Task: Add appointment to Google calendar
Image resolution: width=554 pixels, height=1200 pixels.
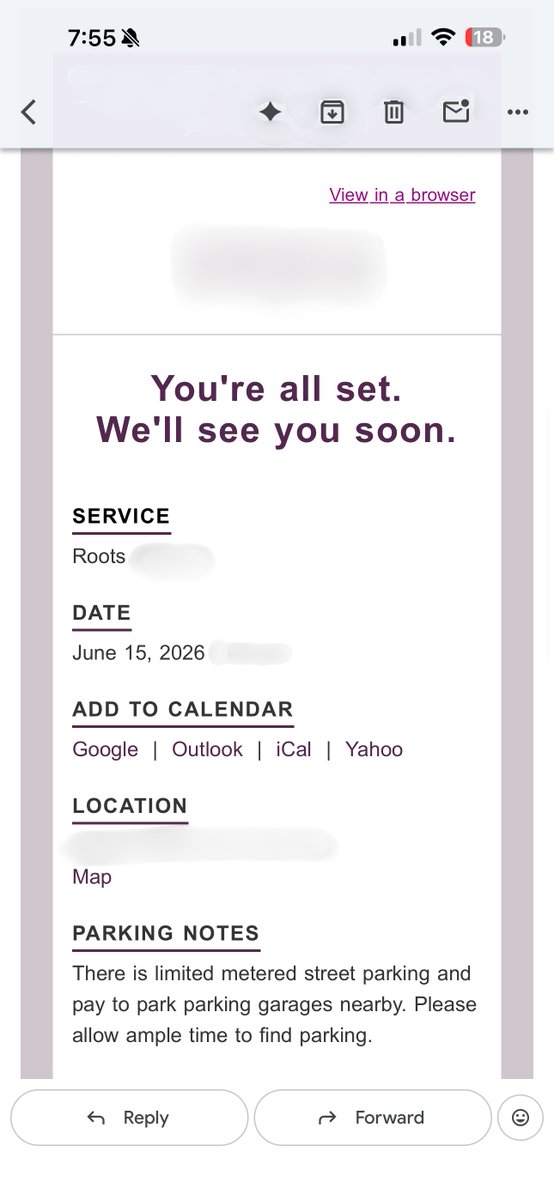Action: click(x=105, y=749)
